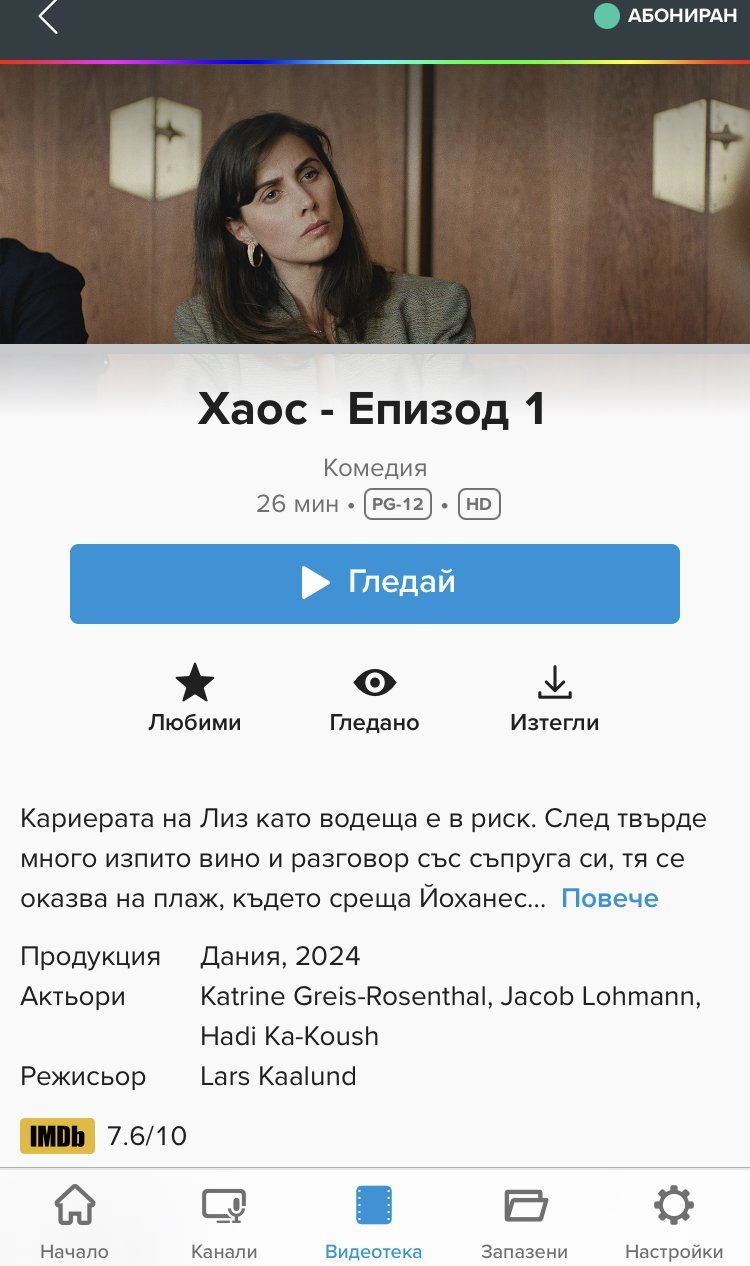Expand description with Повече link
Screen dimensions: 750x1266
tap(609, 898)
